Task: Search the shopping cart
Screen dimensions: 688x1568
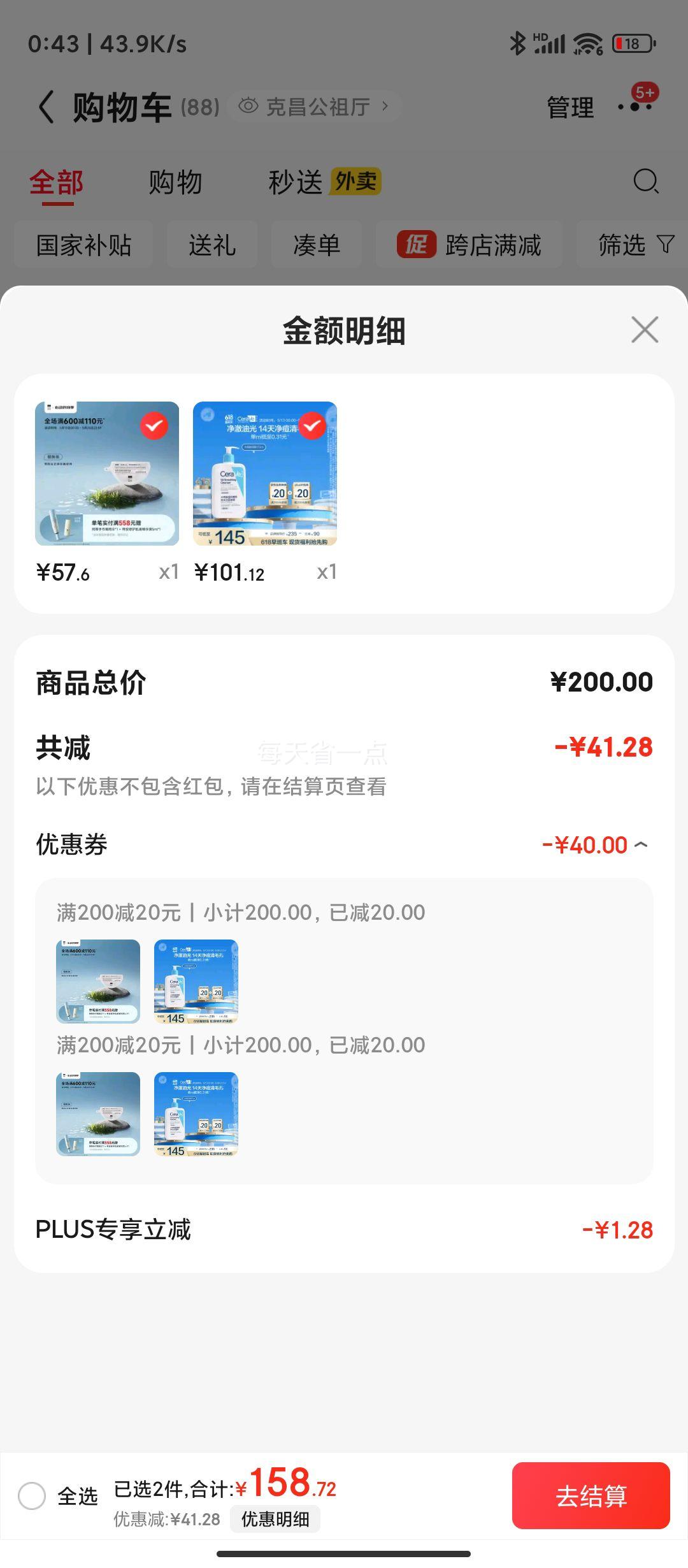Action: tap(645, 182)
